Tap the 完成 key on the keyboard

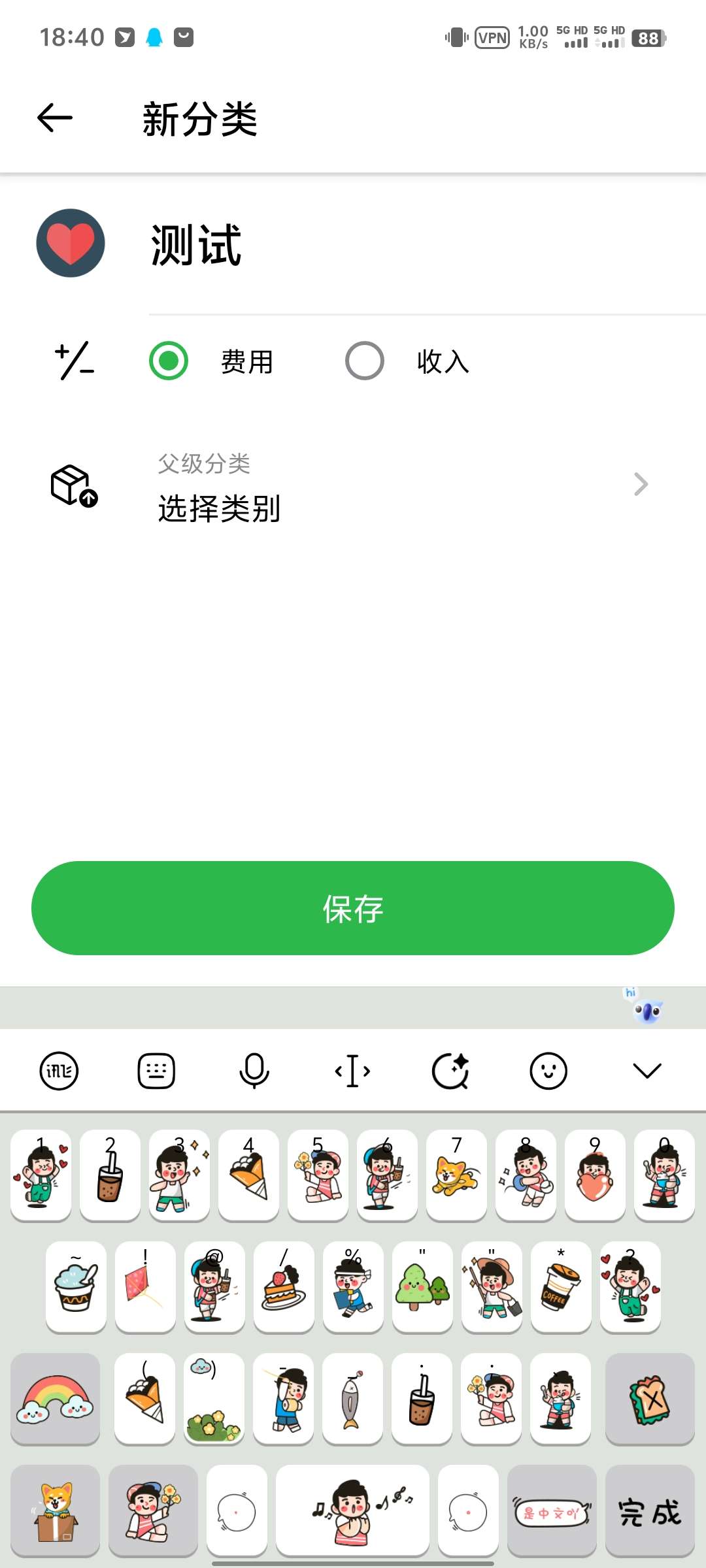tap(649, 1512)
